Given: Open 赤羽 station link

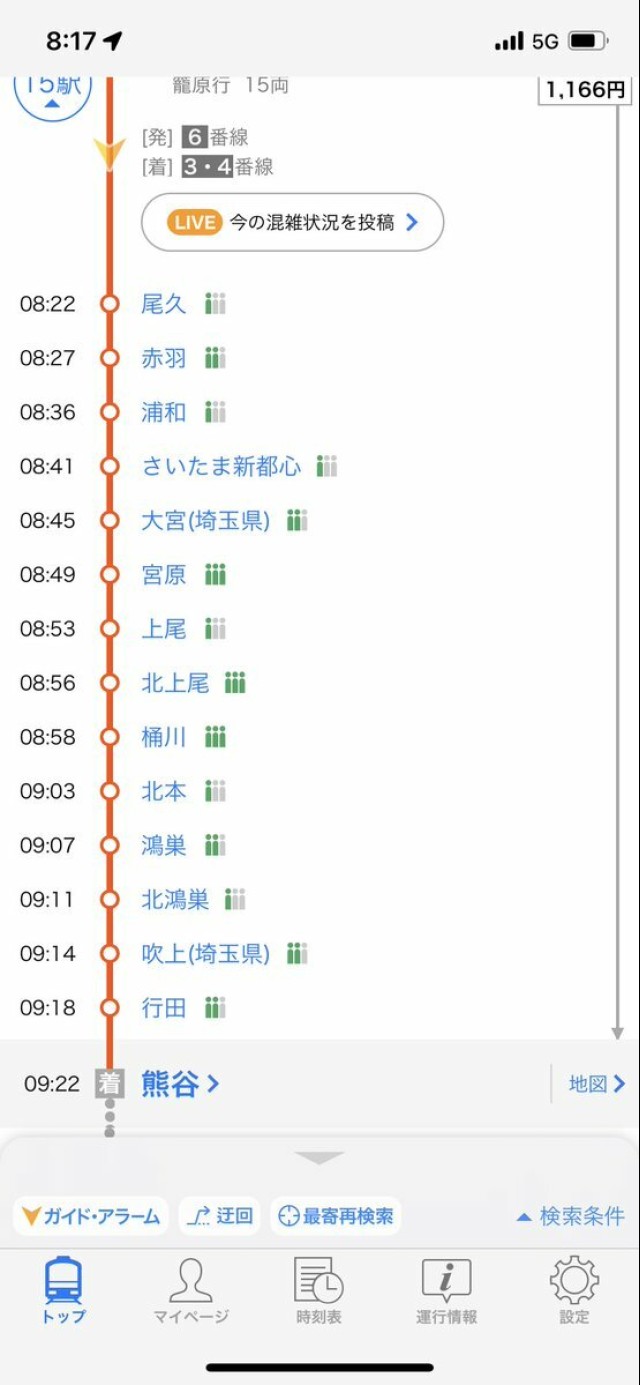Looking at the screenshot, I should (164, 358).
